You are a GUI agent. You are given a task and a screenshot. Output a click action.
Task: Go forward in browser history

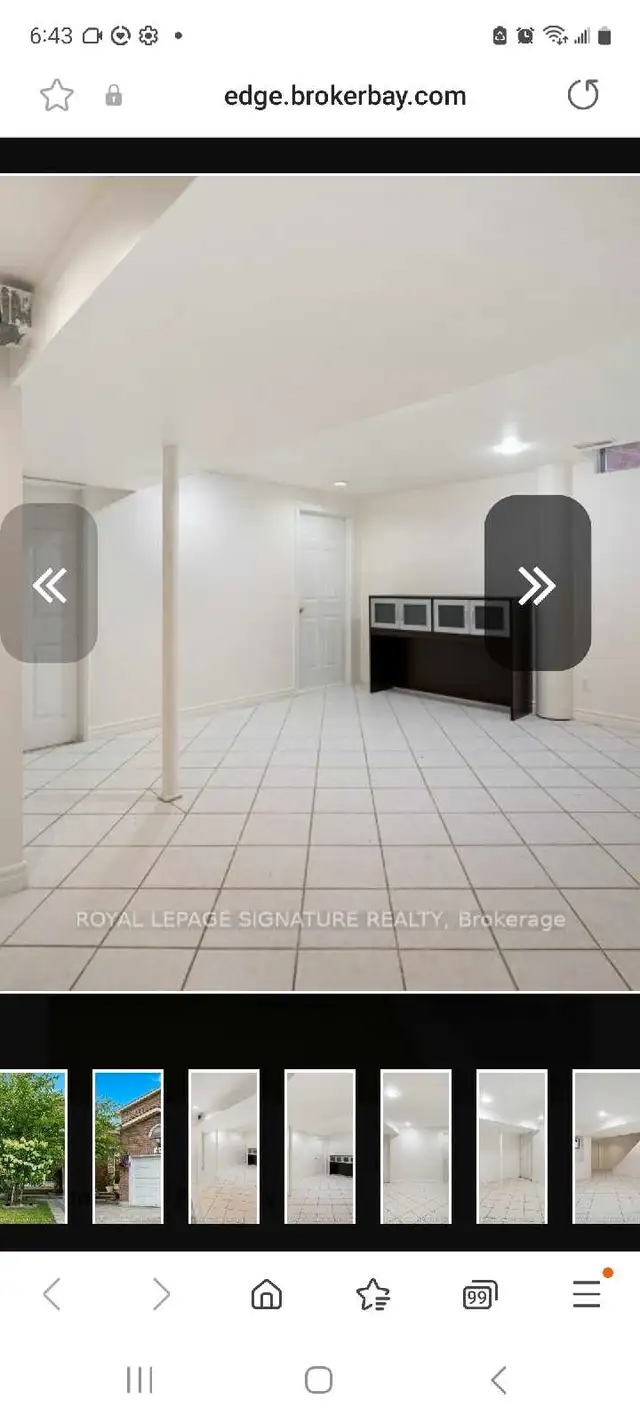(160, 1295)
